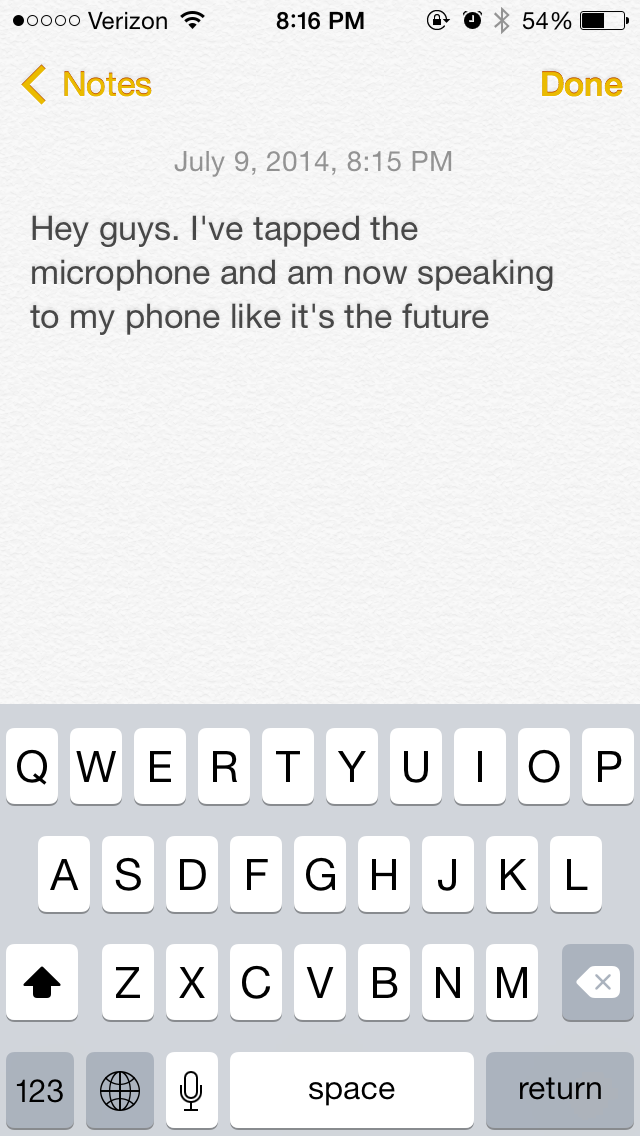Tap the return key
This screenshot has width=640, height=1136.
(x=560, y=1090)
